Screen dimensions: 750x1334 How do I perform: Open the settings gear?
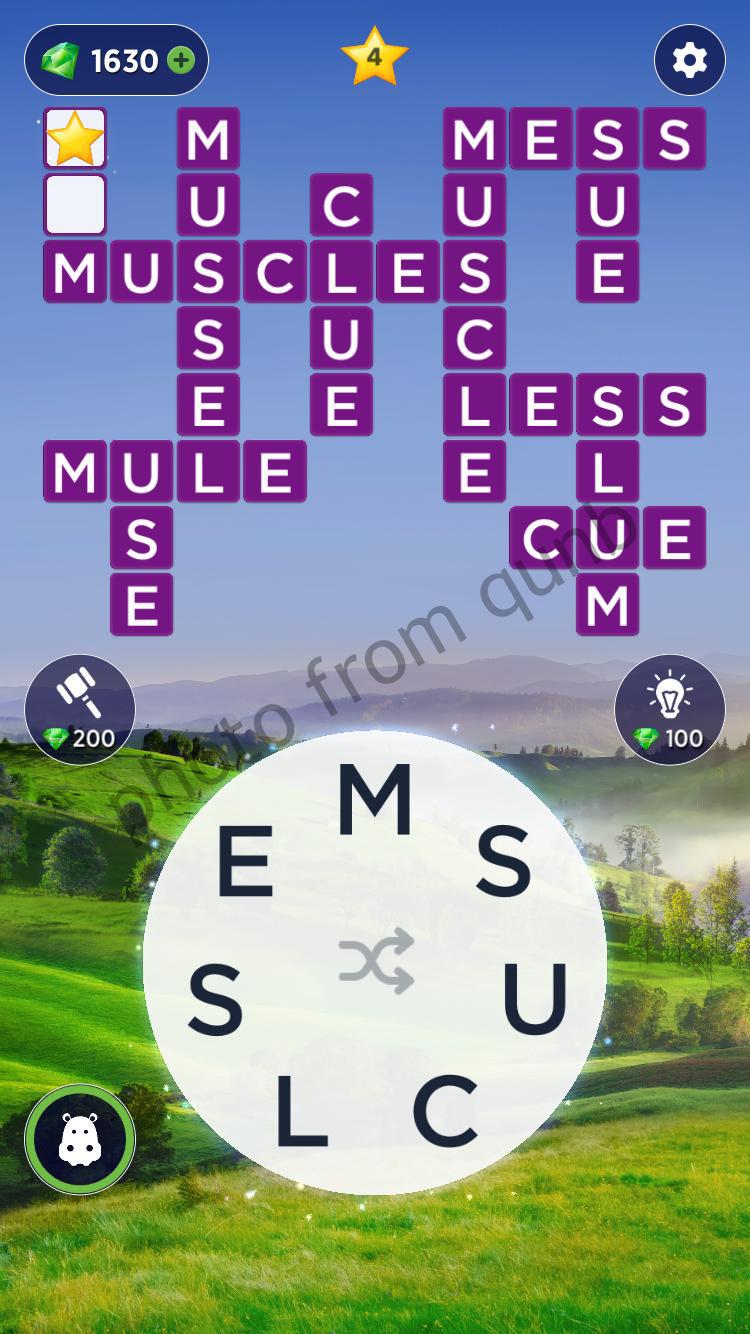pyautogui.click(x=689, y=61)
